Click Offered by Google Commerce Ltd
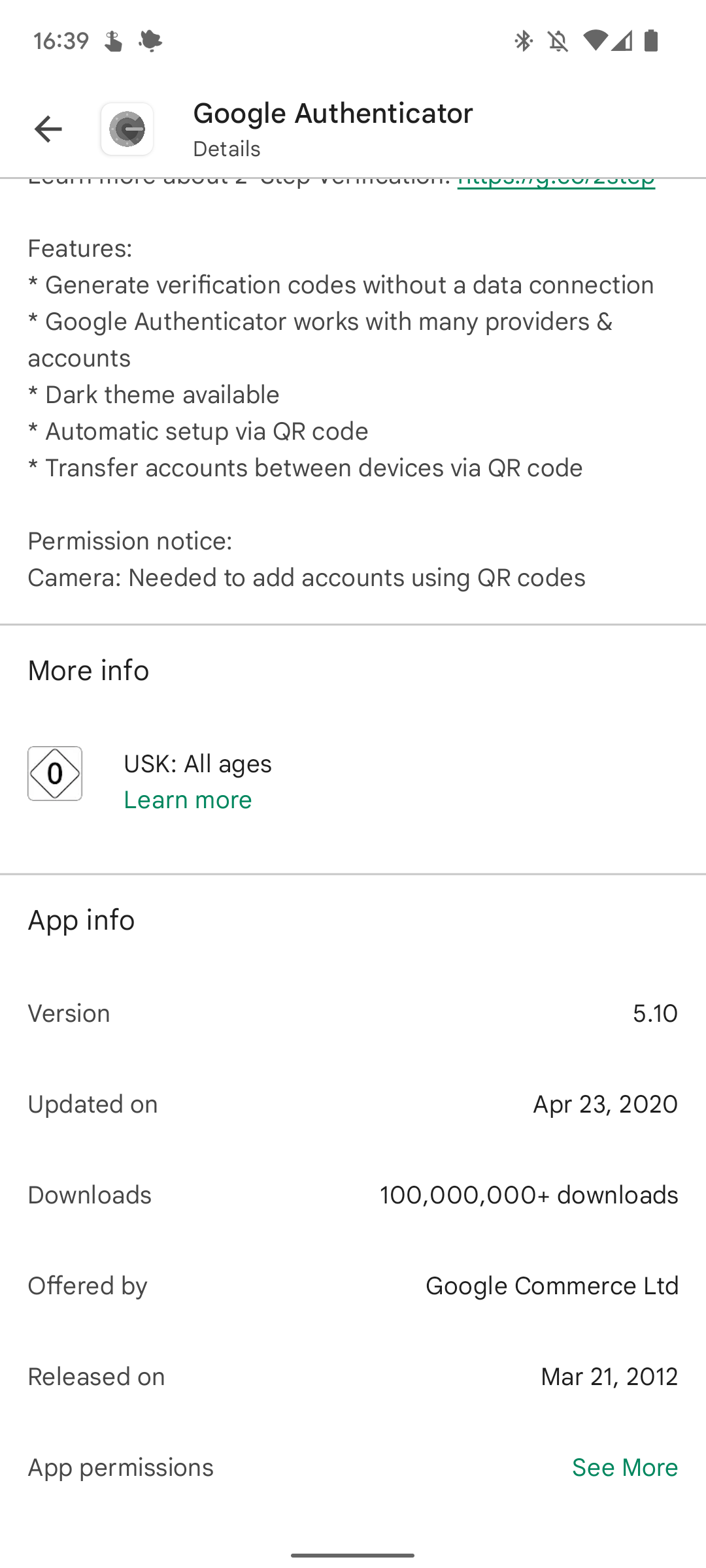706x1568 pixels. pos(353,1285)
